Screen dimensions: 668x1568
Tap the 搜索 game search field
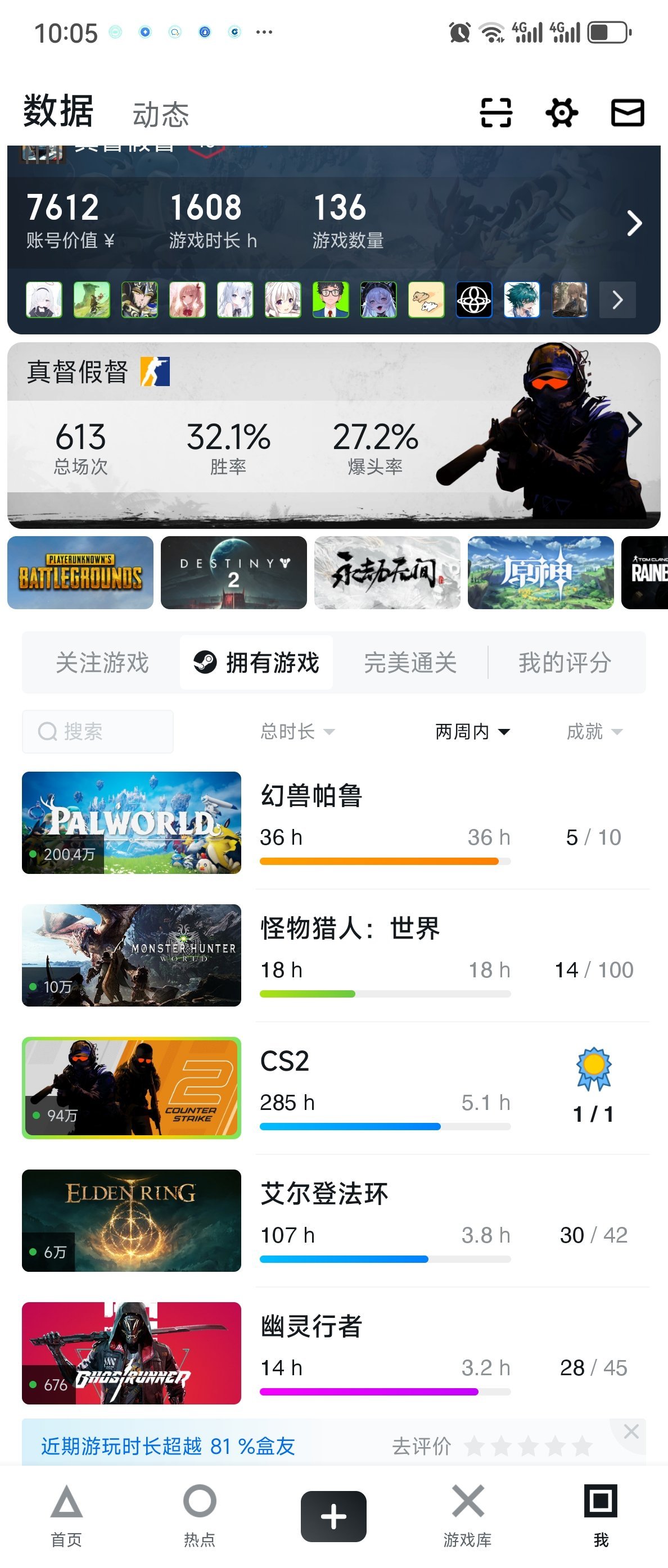tap(97, 731)
